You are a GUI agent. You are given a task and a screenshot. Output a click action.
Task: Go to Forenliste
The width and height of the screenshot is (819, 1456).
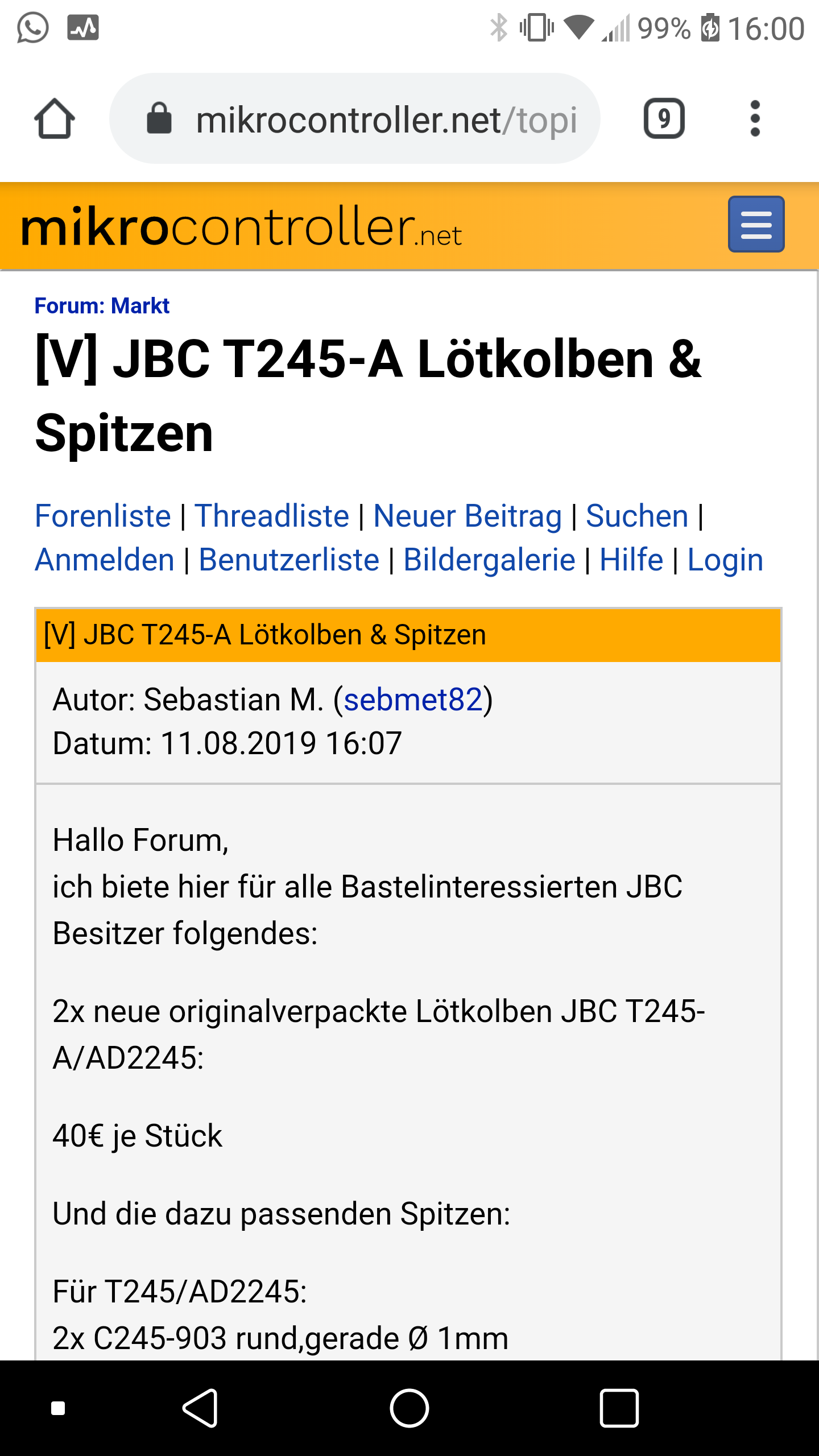tap(103, 516)
